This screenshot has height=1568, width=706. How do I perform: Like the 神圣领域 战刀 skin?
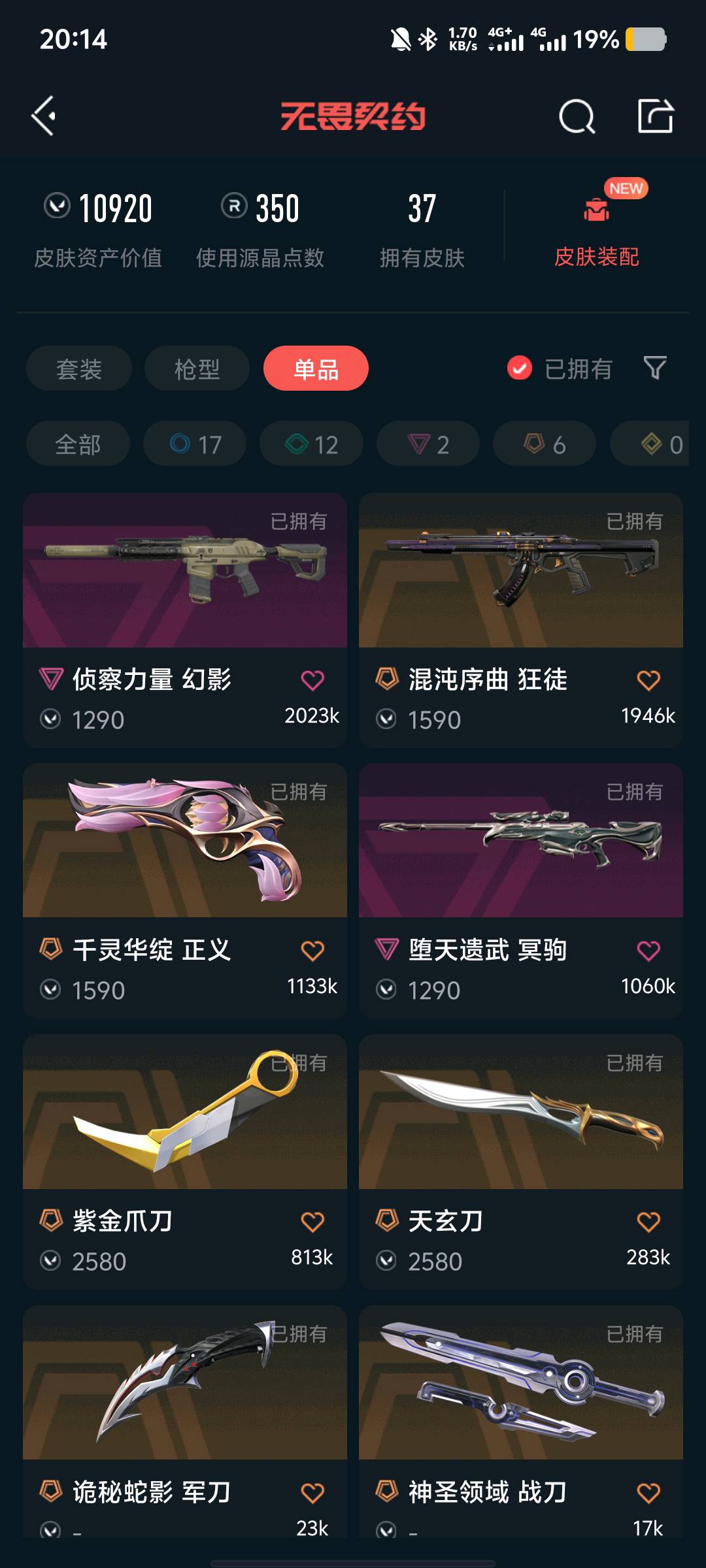coord(648,1492)
